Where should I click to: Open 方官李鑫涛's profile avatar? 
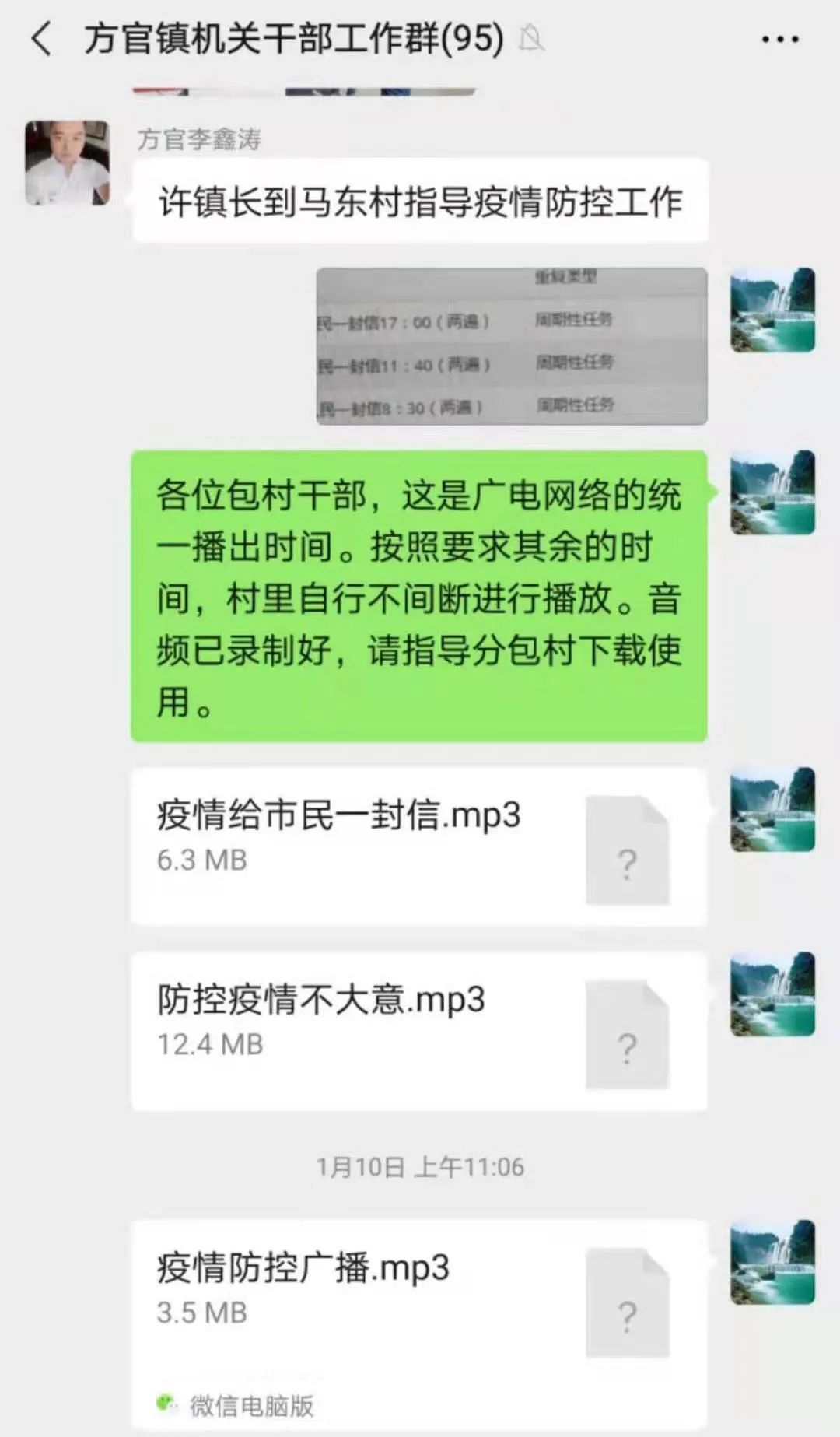tap(67, 163)
